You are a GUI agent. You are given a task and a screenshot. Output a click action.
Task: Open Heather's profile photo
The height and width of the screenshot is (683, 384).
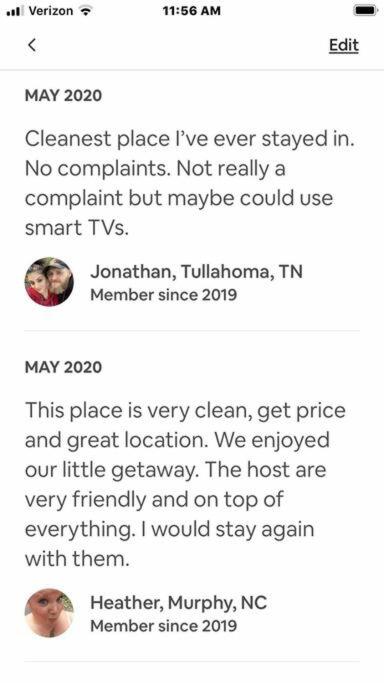tap(49, 613)
